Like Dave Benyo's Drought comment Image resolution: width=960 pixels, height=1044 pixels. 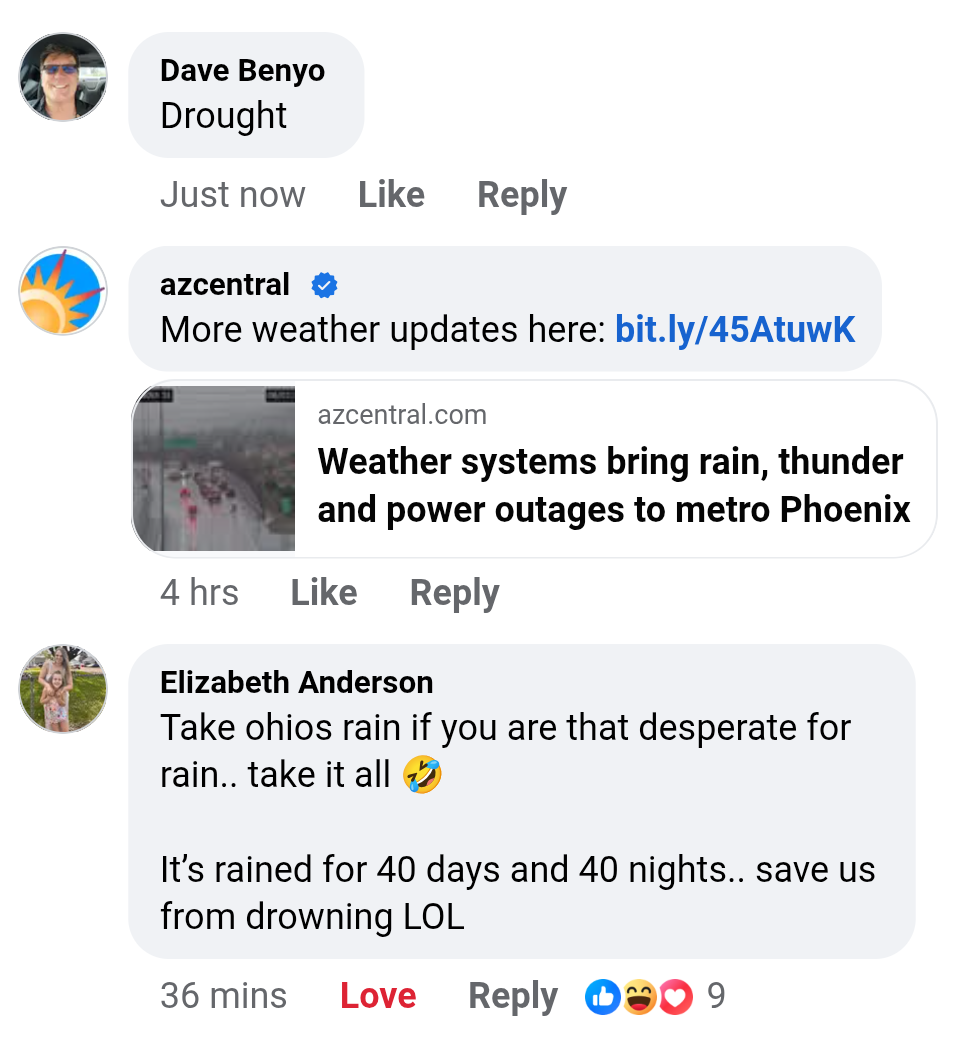pyautogui.click(x=391, y=195)
